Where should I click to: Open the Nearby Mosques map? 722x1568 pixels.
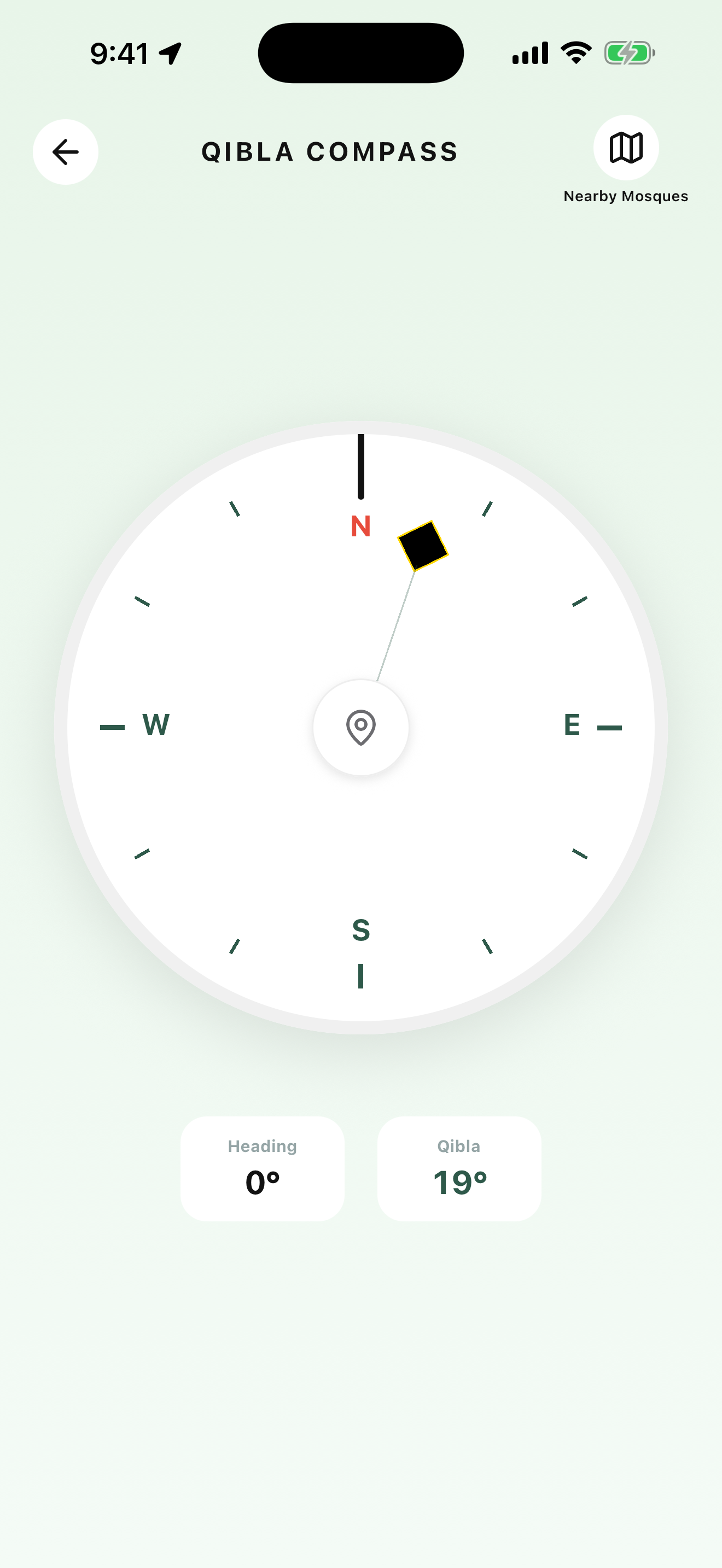point(625,148)
